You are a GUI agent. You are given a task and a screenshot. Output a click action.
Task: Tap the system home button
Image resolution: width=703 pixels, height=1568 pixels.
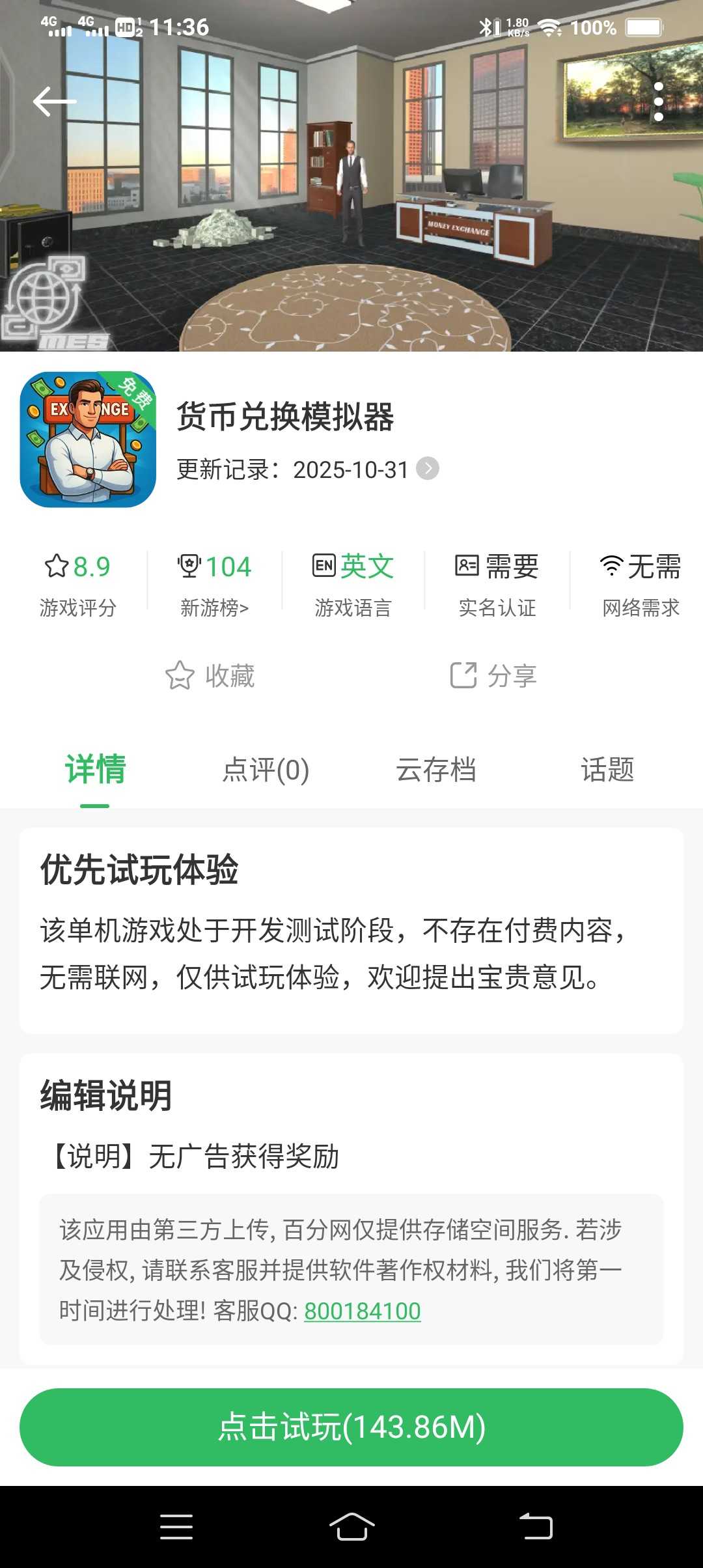coord(351,1526)
